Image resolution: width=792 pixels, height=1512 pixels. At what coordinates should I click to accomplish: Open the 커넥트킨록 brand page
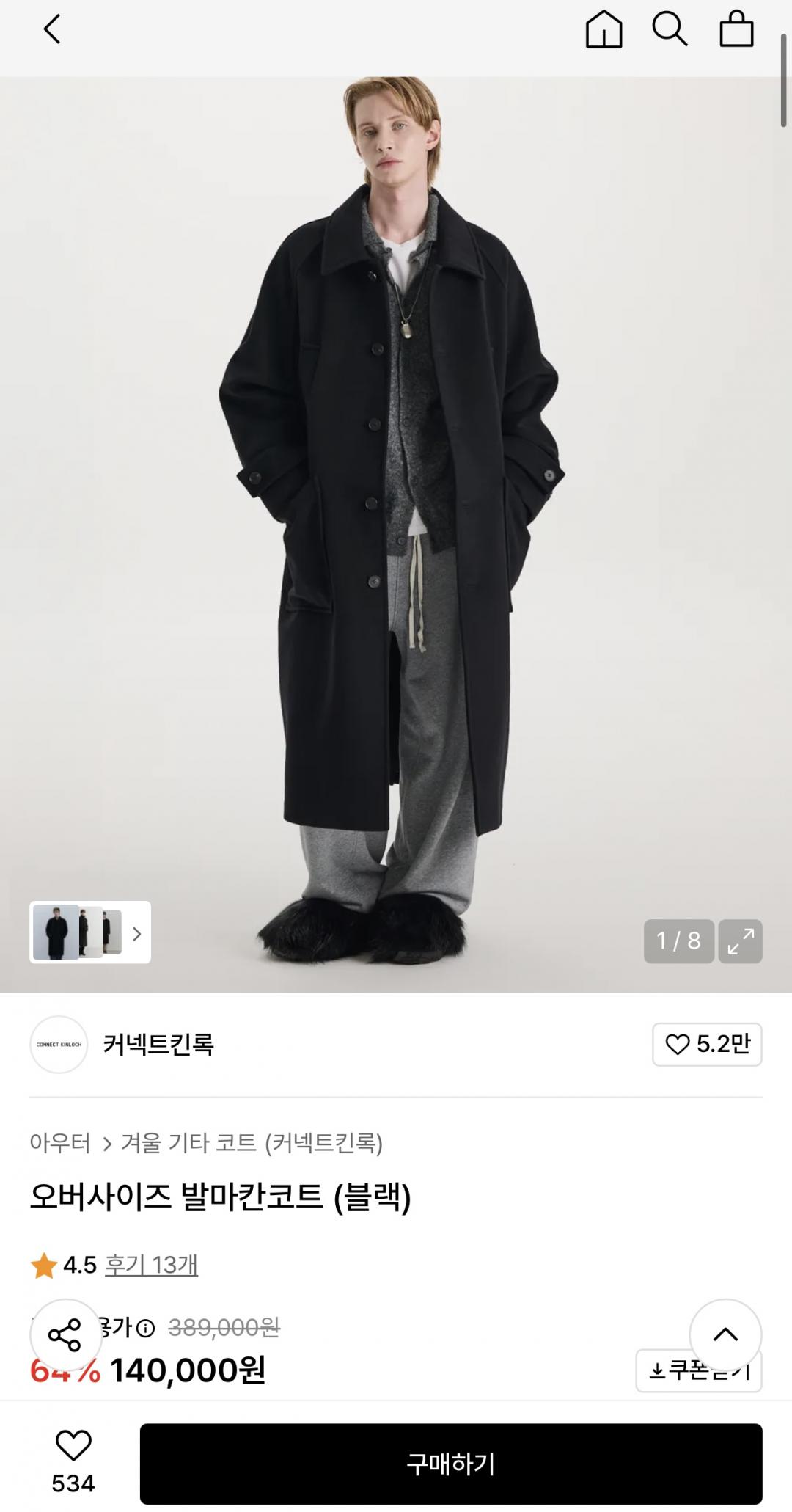pyautogui.click(x=158, y=1044)
